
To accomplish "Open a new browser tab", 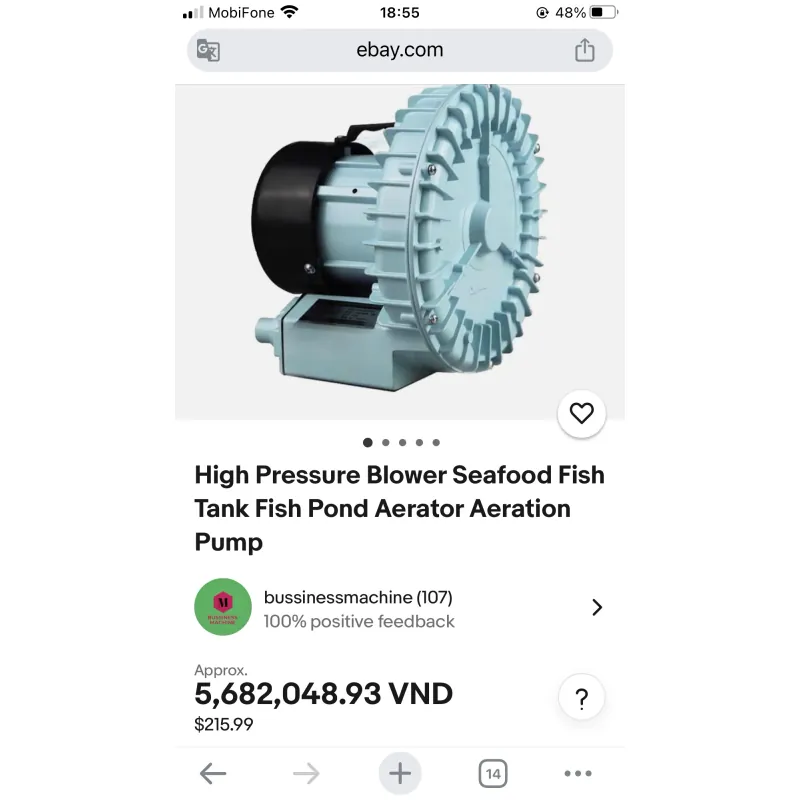I will point(400,773).
